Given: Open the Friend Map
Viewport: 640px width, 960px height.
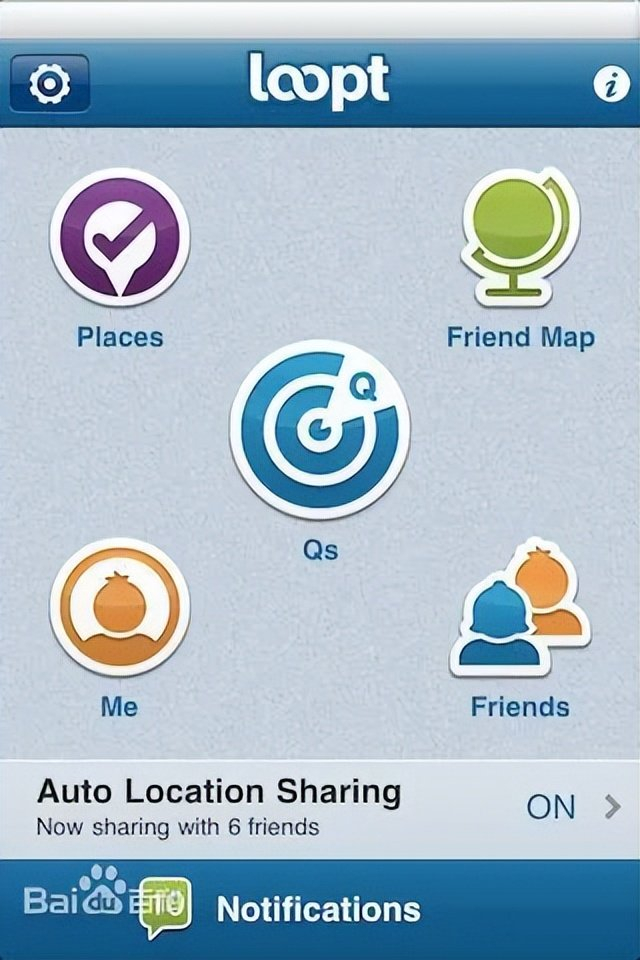Looking at the screenshot, I should pyautogui.click(x=520, y=237).
